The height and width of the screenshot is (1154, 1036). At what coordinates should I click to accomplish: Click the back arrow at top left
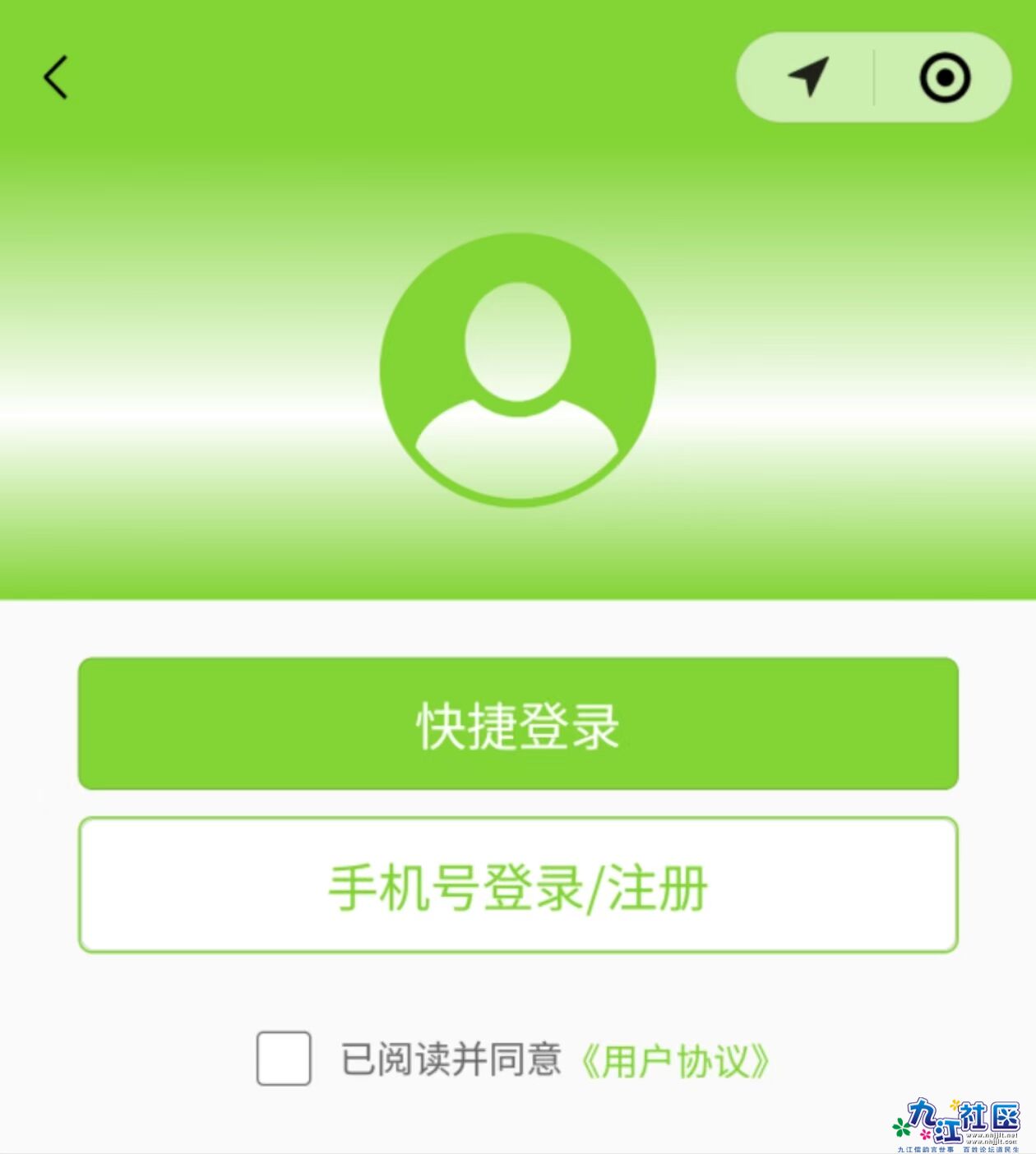55,76
